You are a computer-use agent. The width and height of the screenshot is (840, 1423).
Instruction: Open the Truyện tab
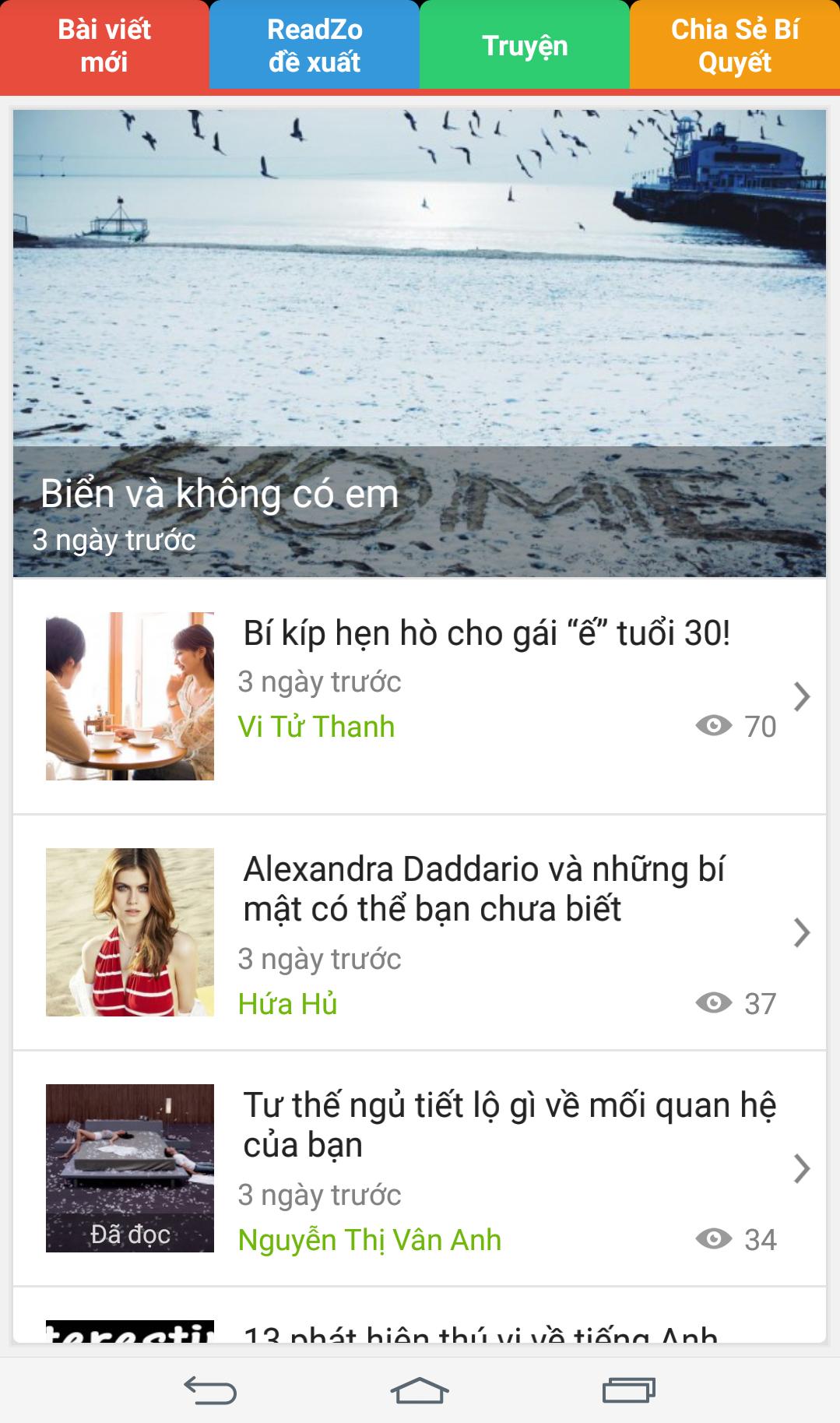(x=525, y=45)
